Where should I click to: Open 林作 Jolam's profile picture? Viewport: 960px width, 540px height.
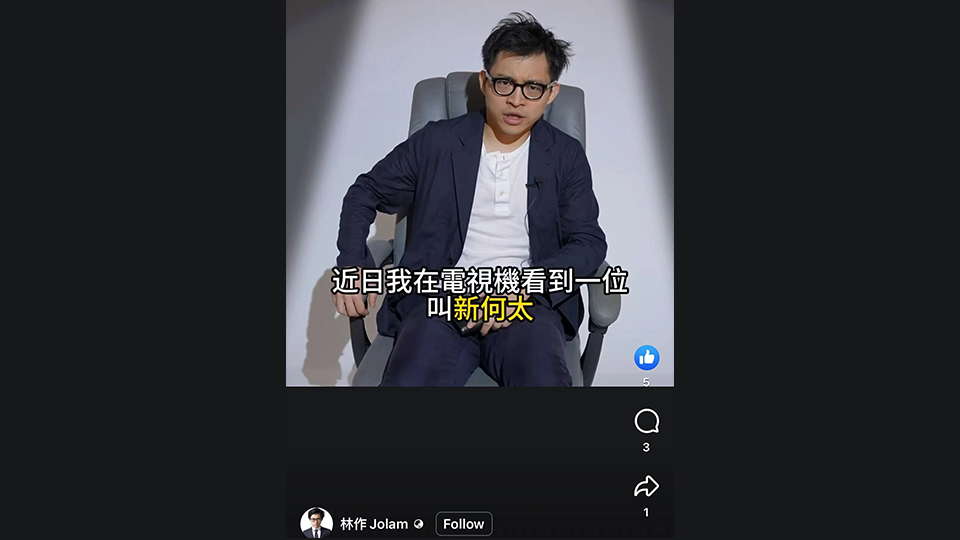point(316,523)
